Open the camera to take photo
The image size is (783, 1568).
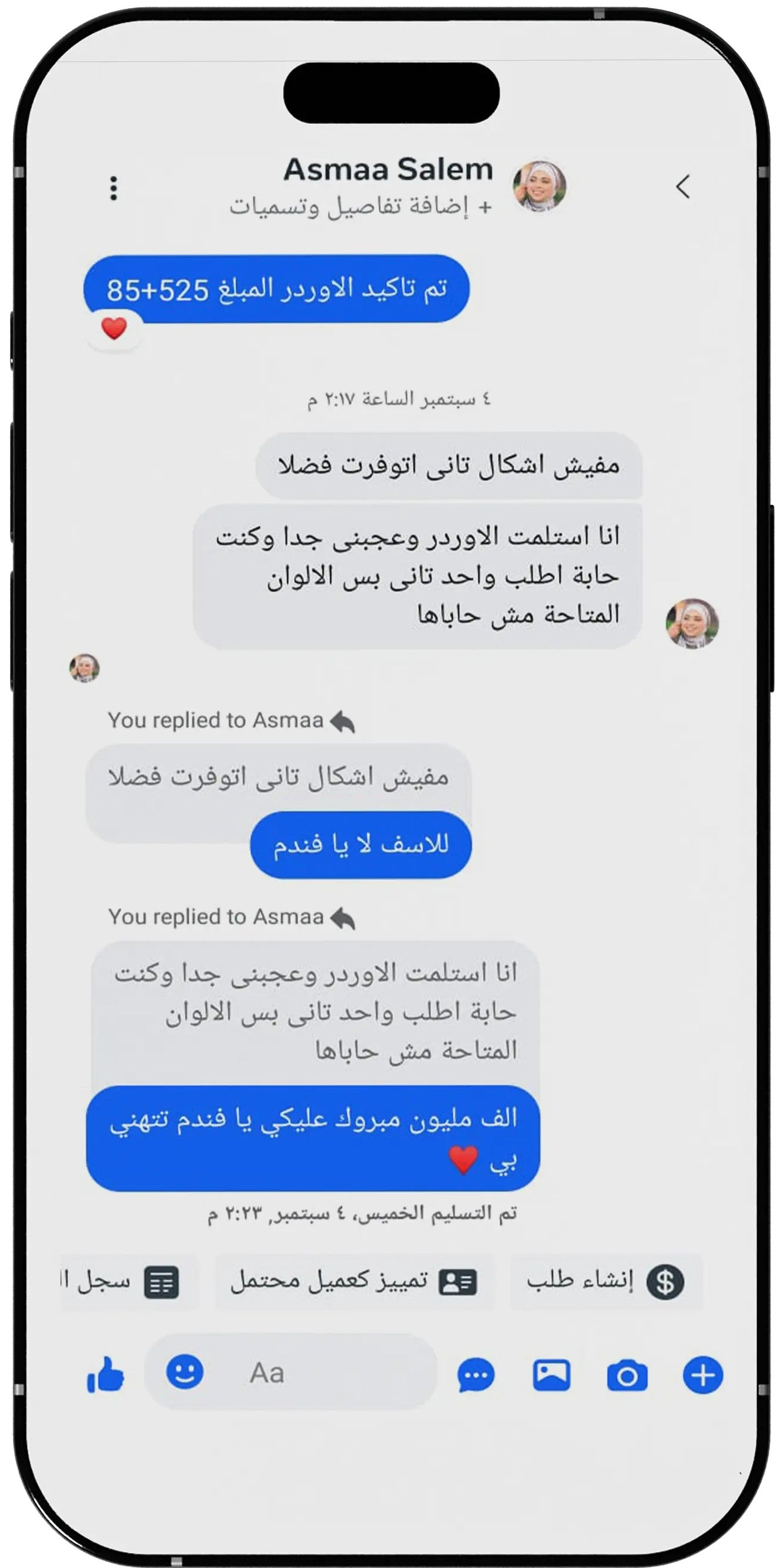[627, 1375]
